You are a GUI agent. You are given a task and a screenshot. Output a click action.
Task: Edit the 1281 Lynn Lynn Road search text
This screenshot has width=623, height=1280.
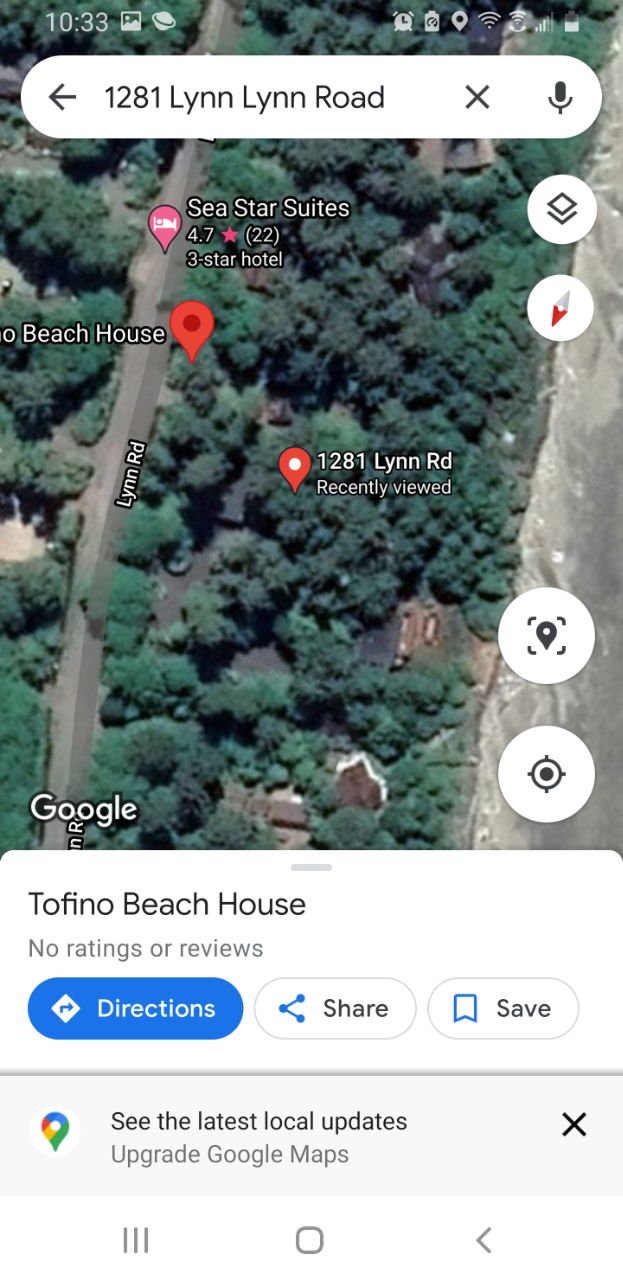245,97
